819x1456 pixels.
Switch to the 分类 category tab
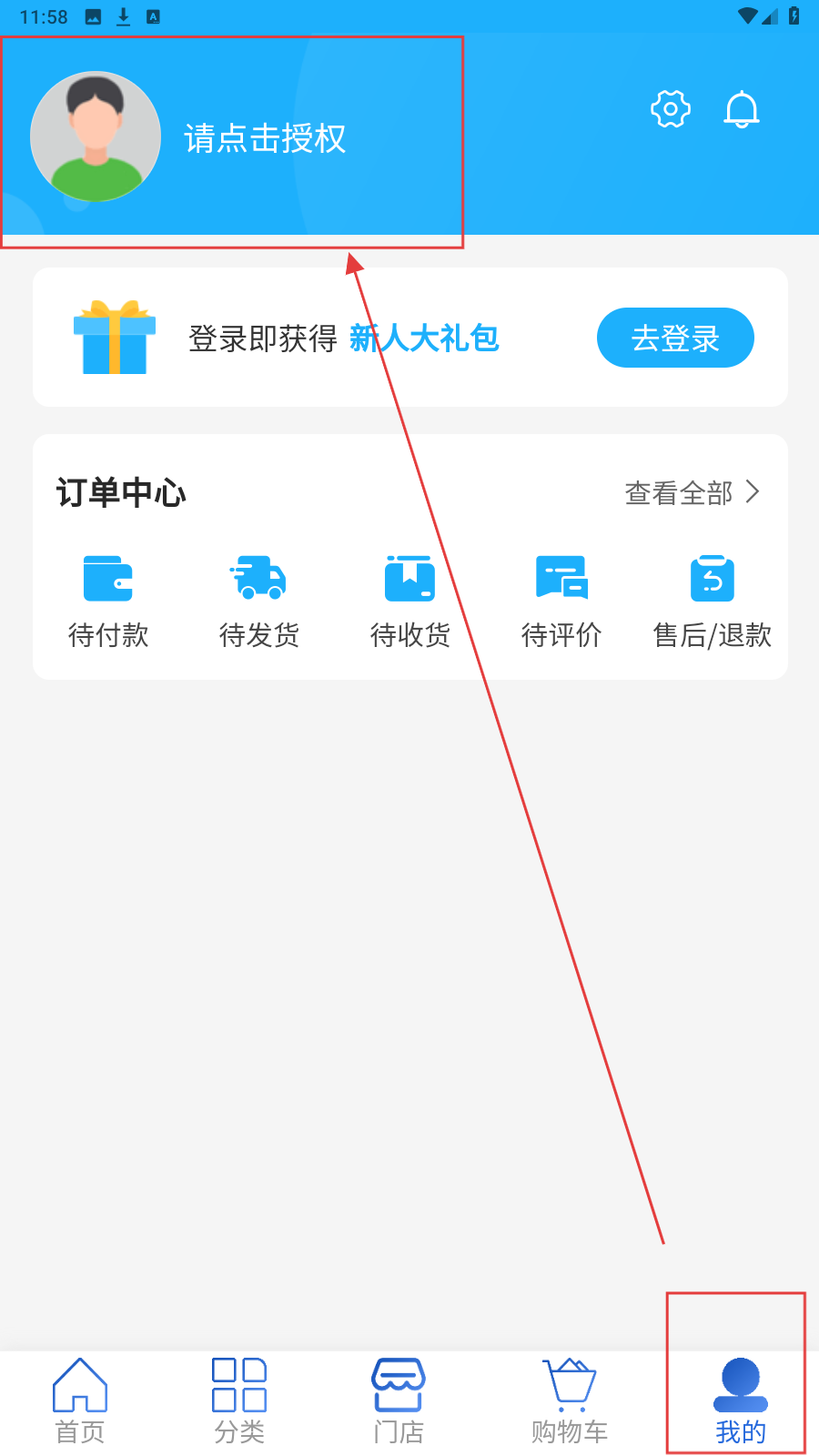(239, 1401)
